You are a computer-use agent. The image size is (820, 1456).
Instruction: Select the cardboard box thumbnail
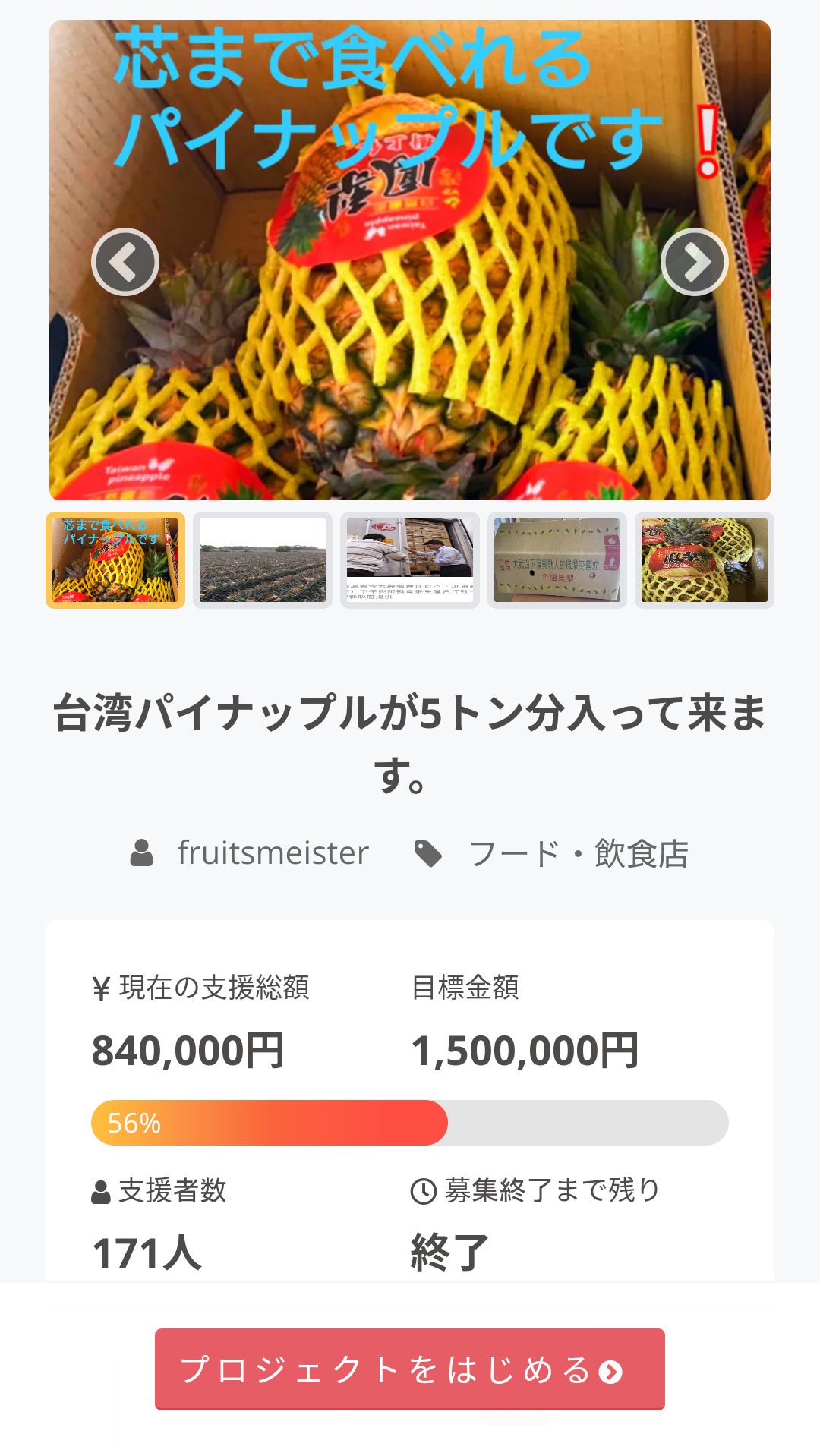pyautogui.click(x=557, y=560)
